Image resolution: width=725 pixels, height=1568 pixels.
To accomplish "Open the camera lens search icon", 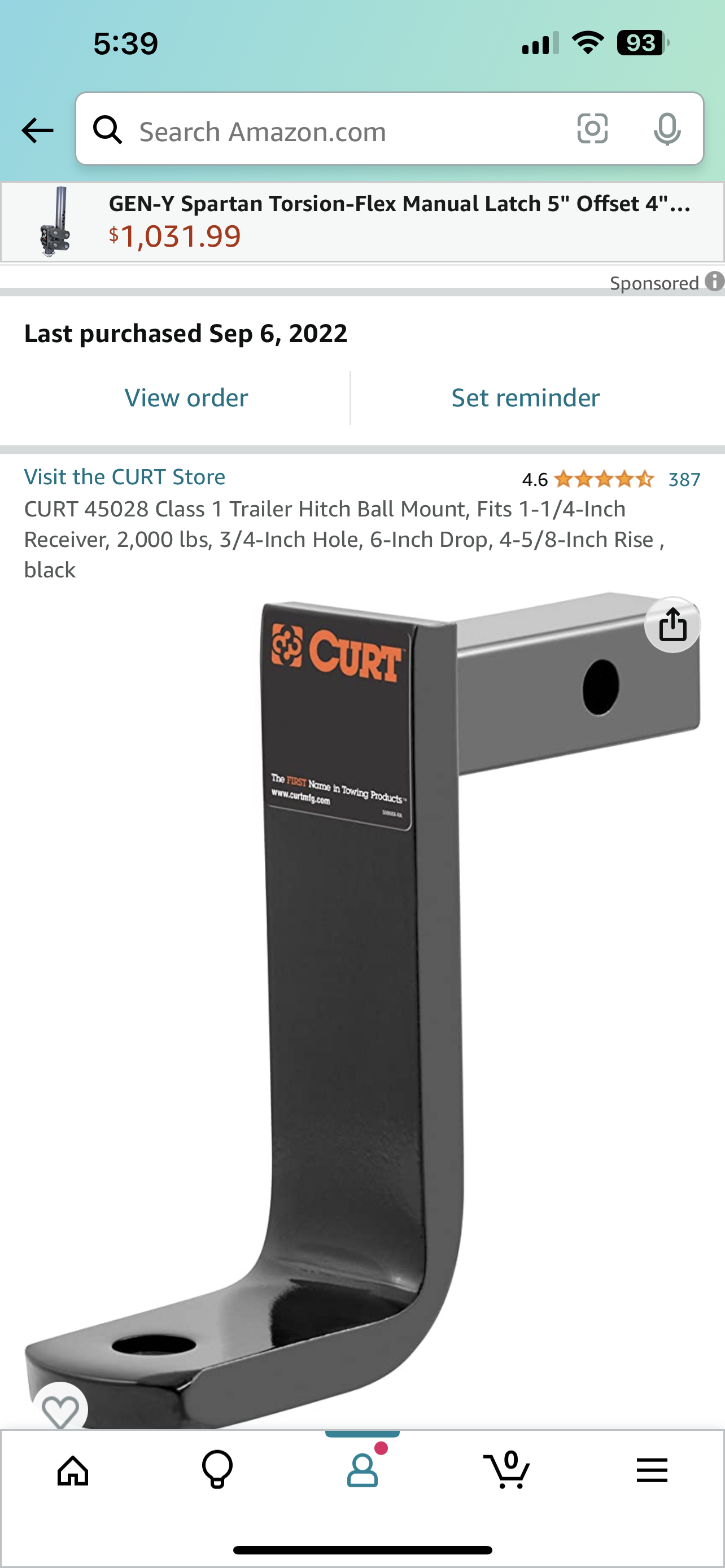I will coord(592,129).
